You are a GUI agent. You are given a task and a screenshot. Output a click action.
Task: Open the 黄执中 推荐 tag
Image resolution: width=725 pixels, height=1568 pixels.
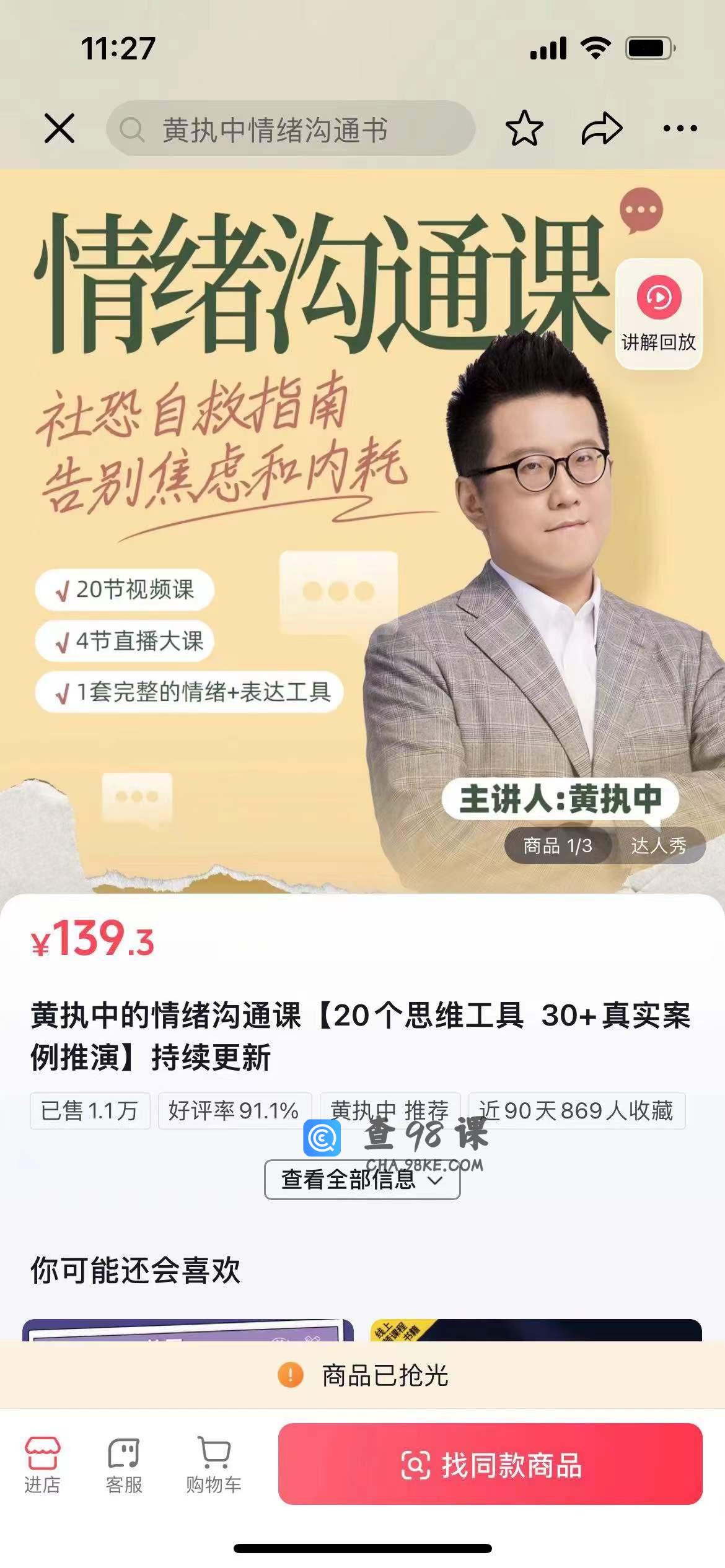pyautogui.click(x=389, y=1111)
